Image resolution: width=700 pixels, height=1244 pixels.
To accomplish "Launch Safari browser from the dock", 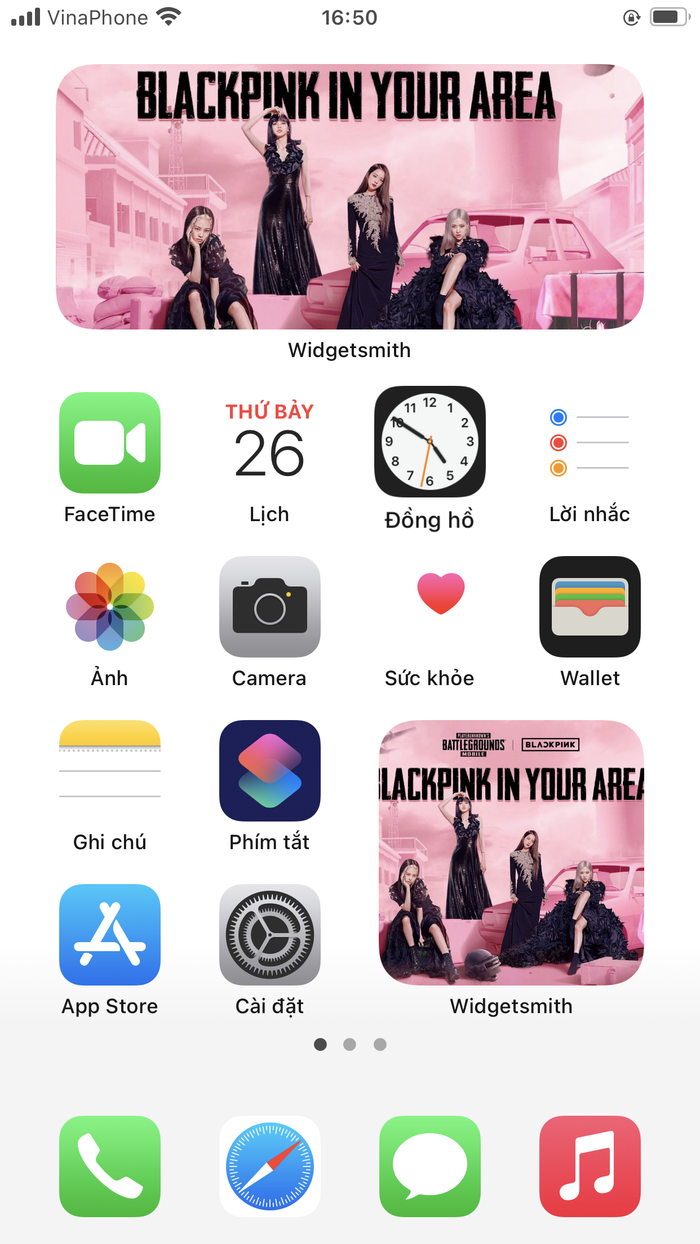I will pos(270,1166).
